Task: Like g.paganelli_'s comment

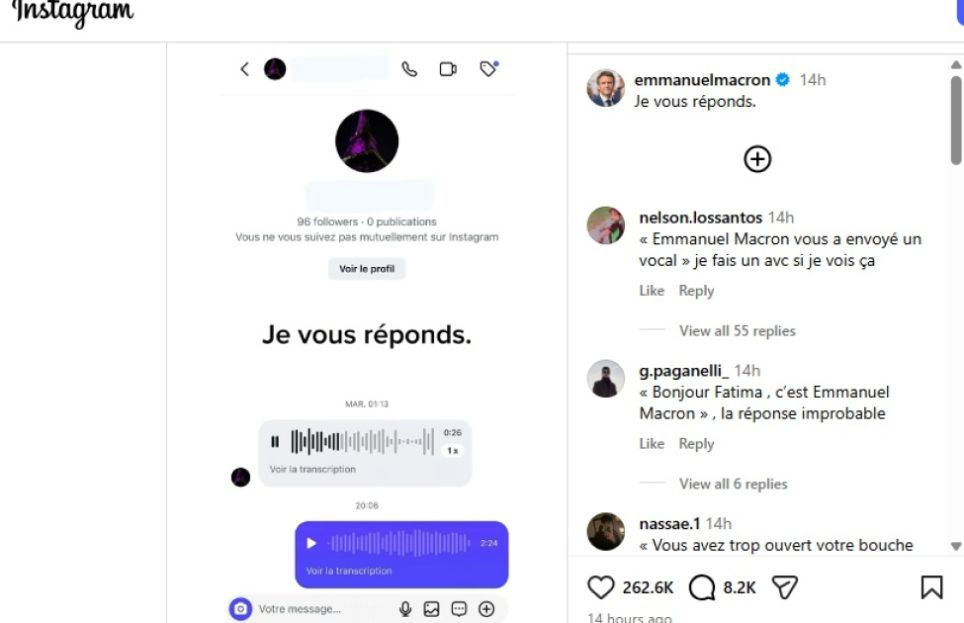Action: pos(651,444)
